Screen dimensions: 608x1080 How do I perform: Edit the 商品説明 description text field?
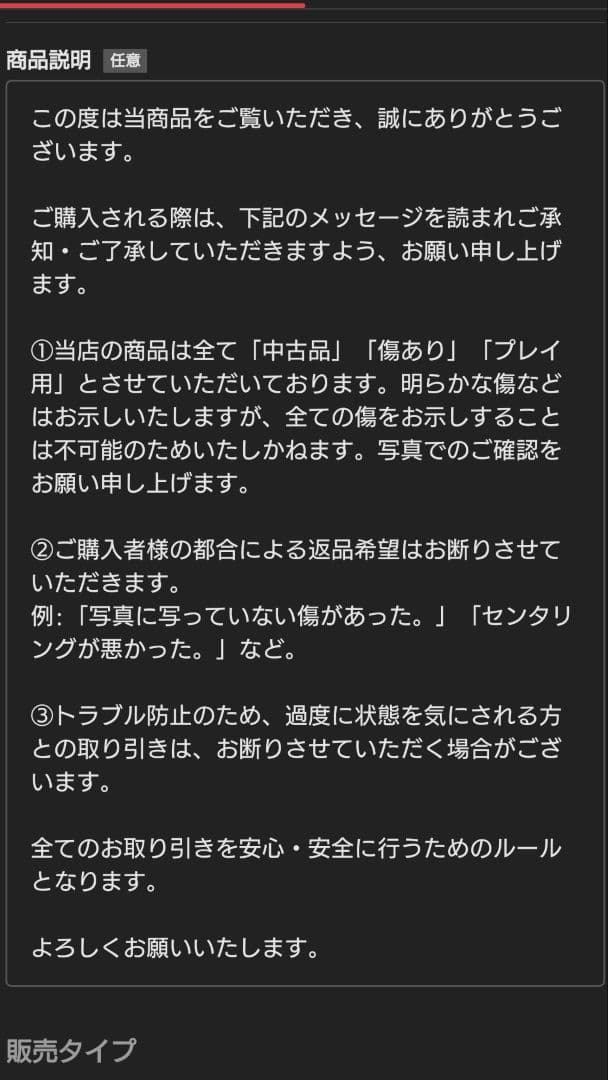tap(304, 532)
